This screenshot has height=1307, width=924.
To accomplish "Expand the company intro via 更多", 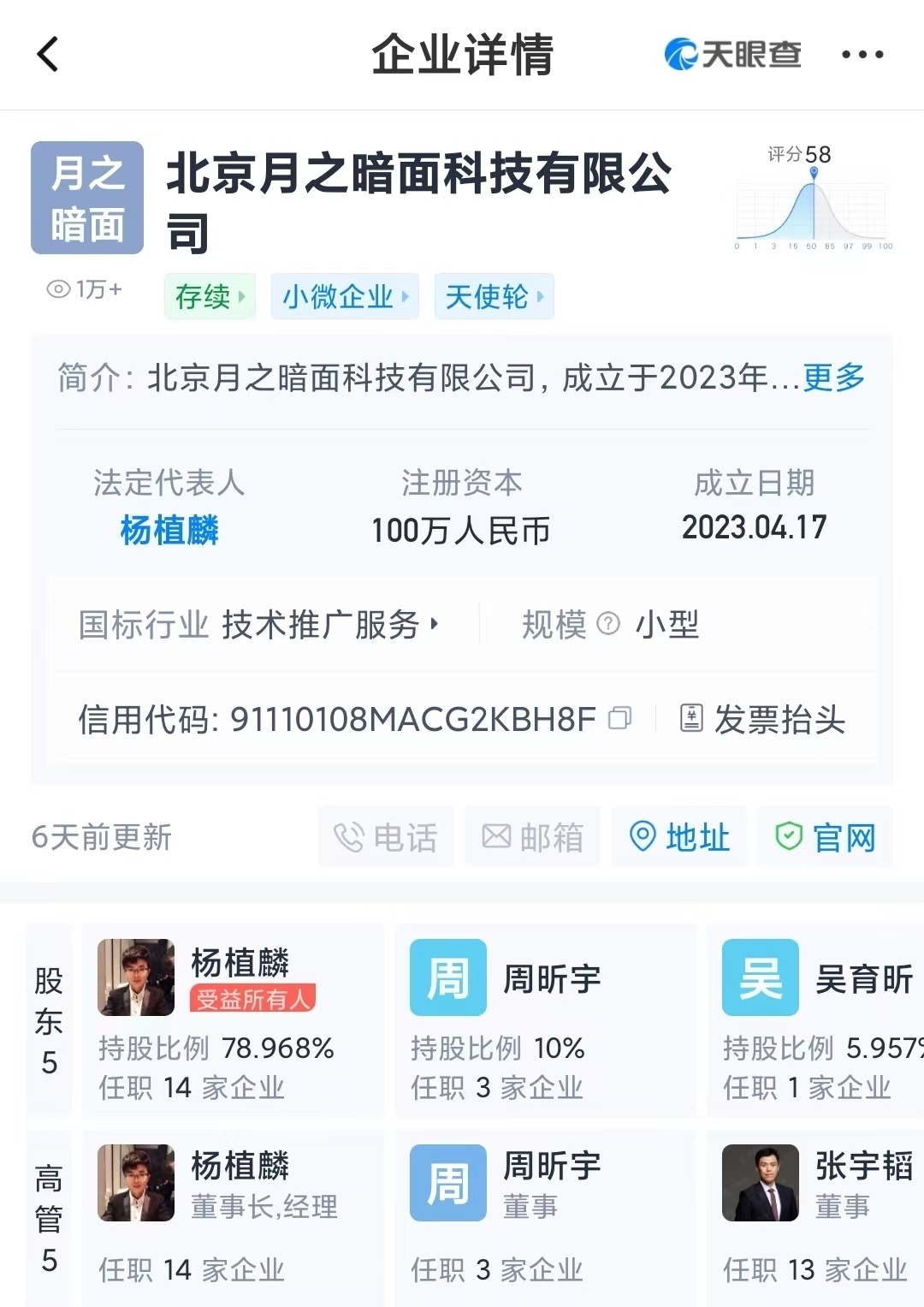I will 834,377.
